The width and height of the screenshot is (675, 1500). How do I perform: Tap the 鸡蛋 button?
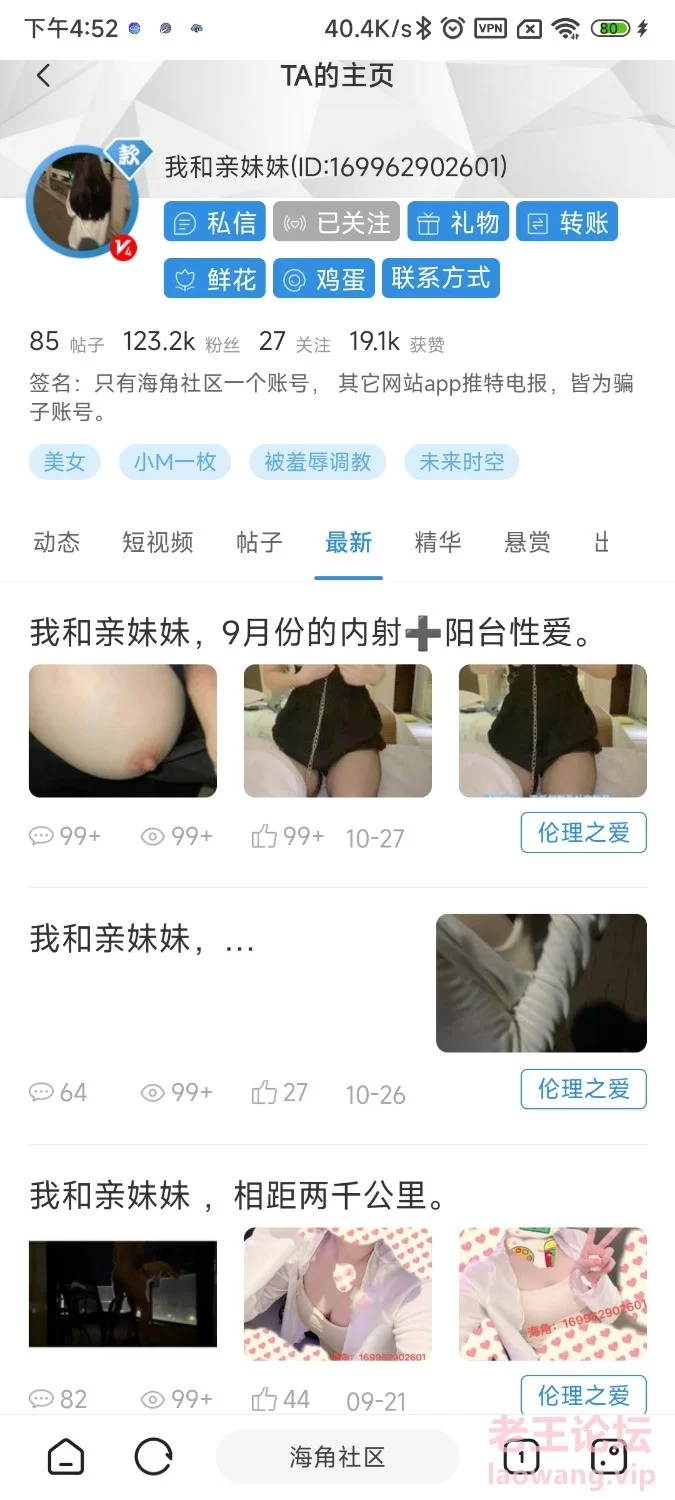[x=324, y=278]
